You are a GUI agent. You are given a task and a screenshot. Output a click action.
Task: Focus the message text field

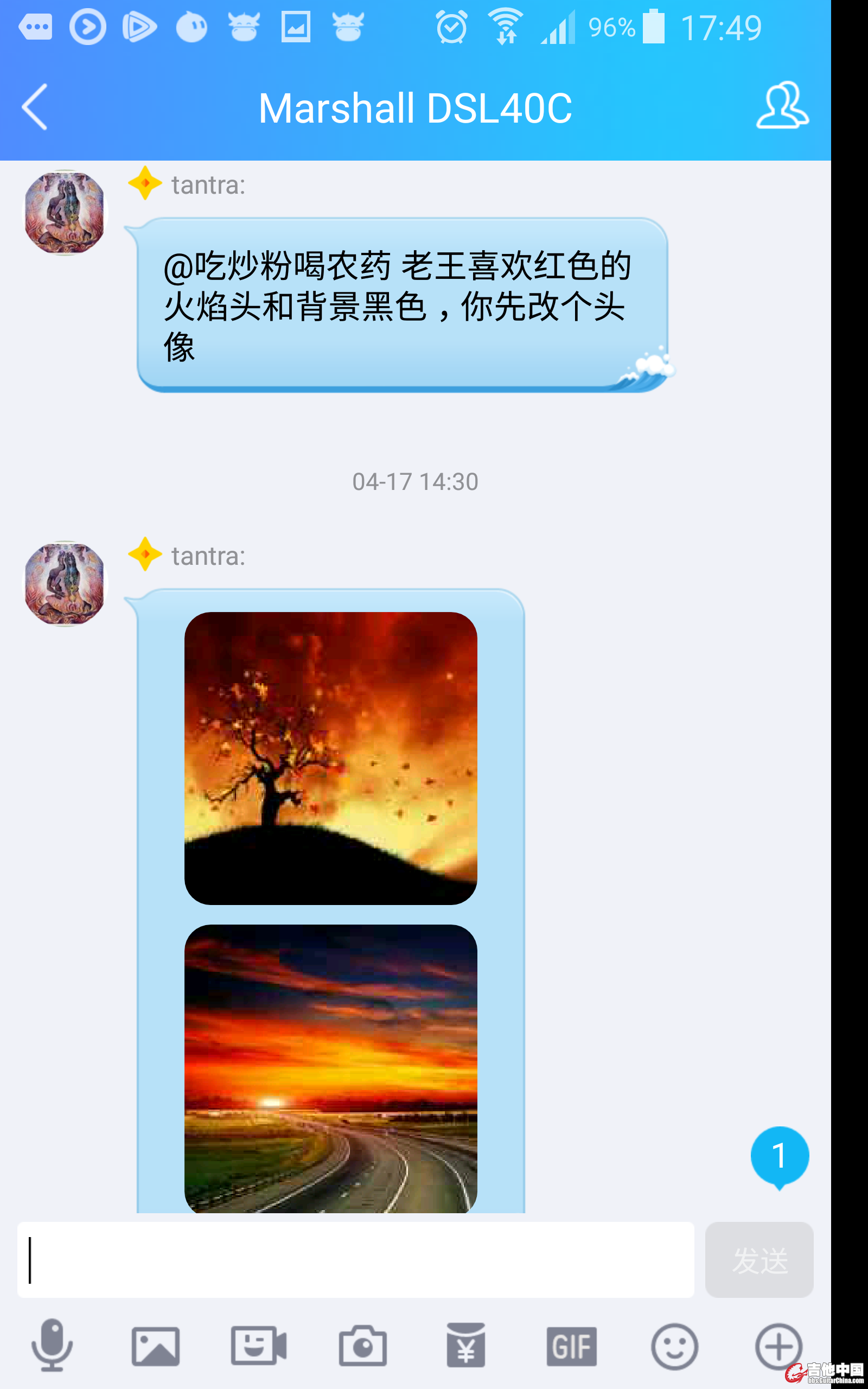356,1259
